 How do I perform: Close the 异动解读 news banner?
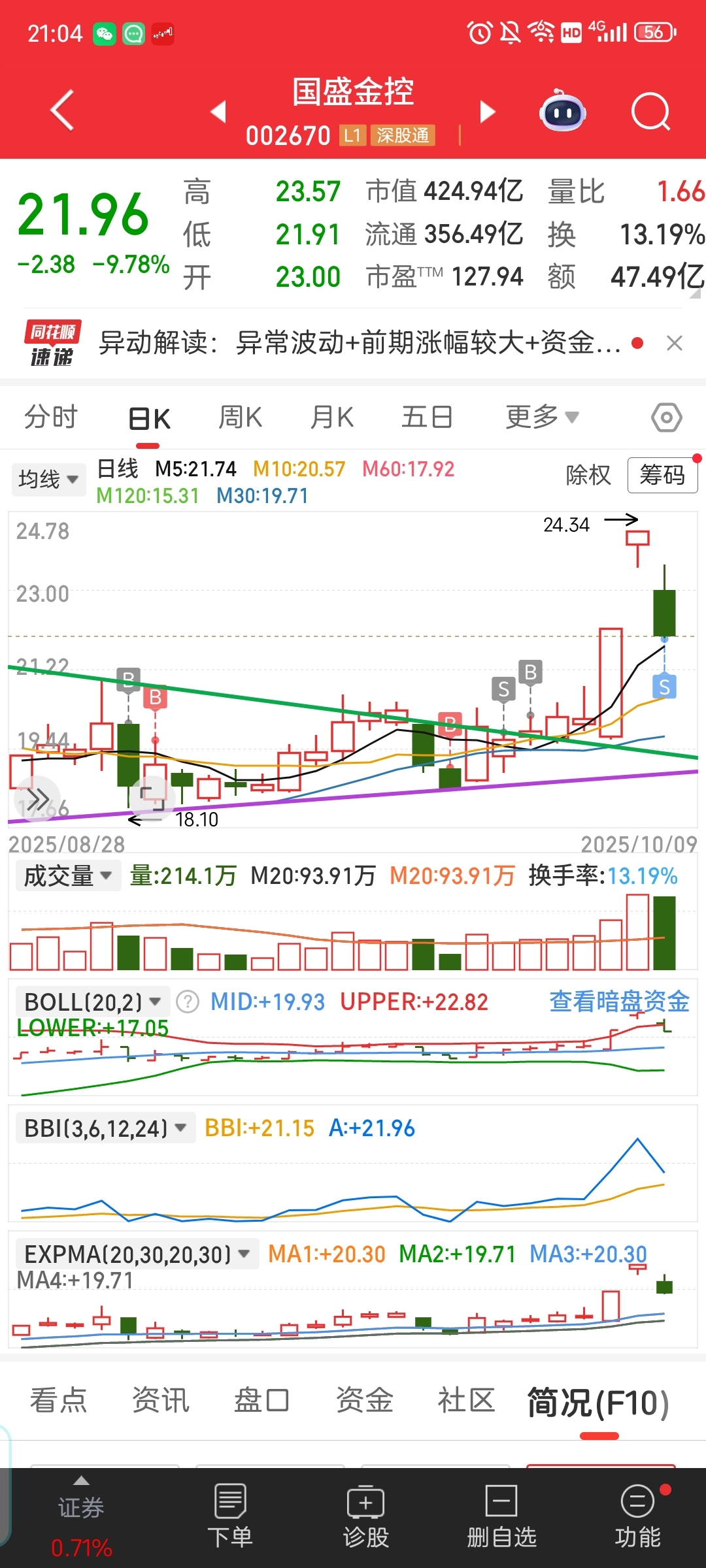pyautogui.click(x=675, y=342)
